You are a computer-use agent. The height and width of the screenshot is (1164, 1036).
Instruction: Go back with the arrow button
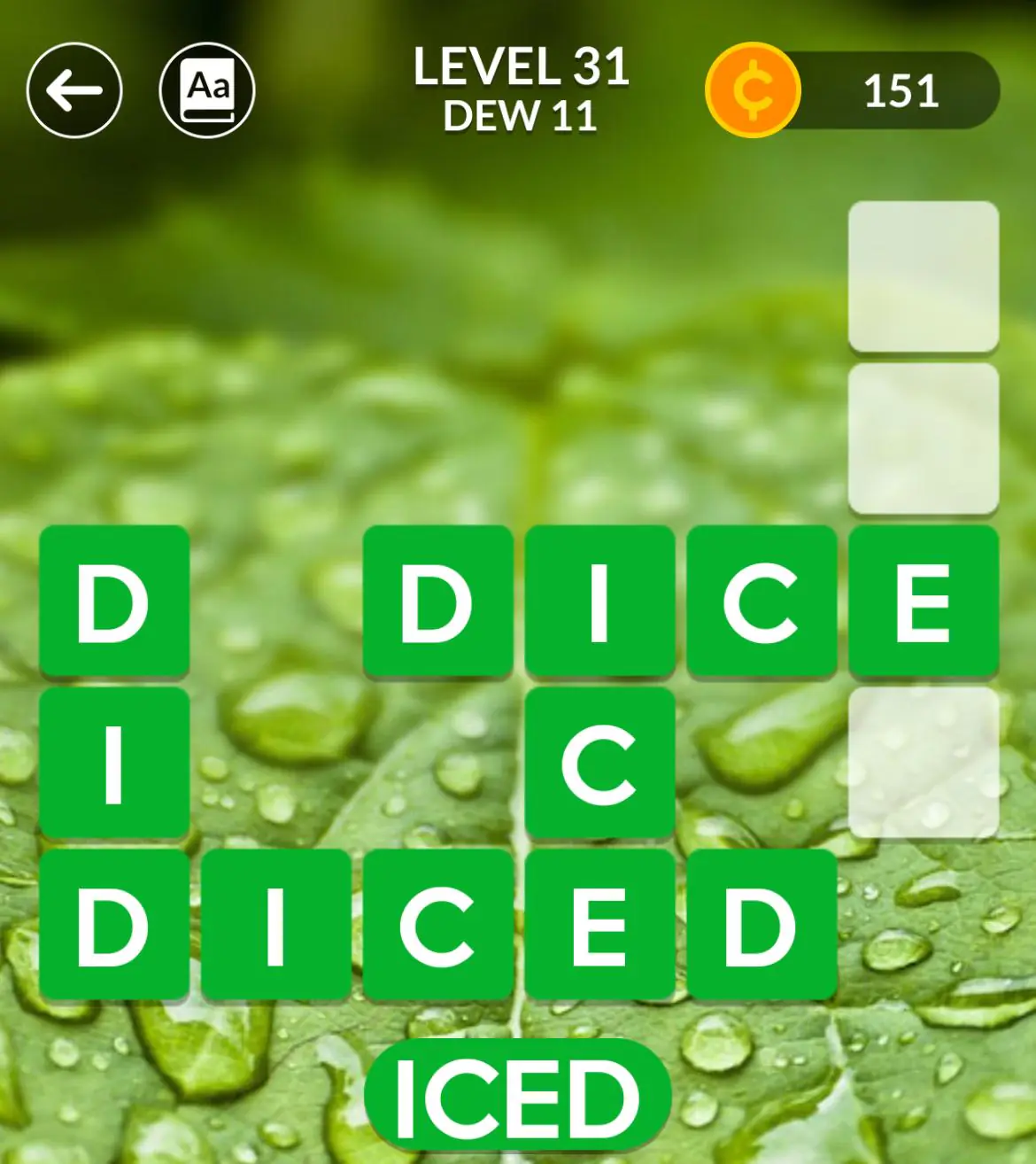(74, 90)
